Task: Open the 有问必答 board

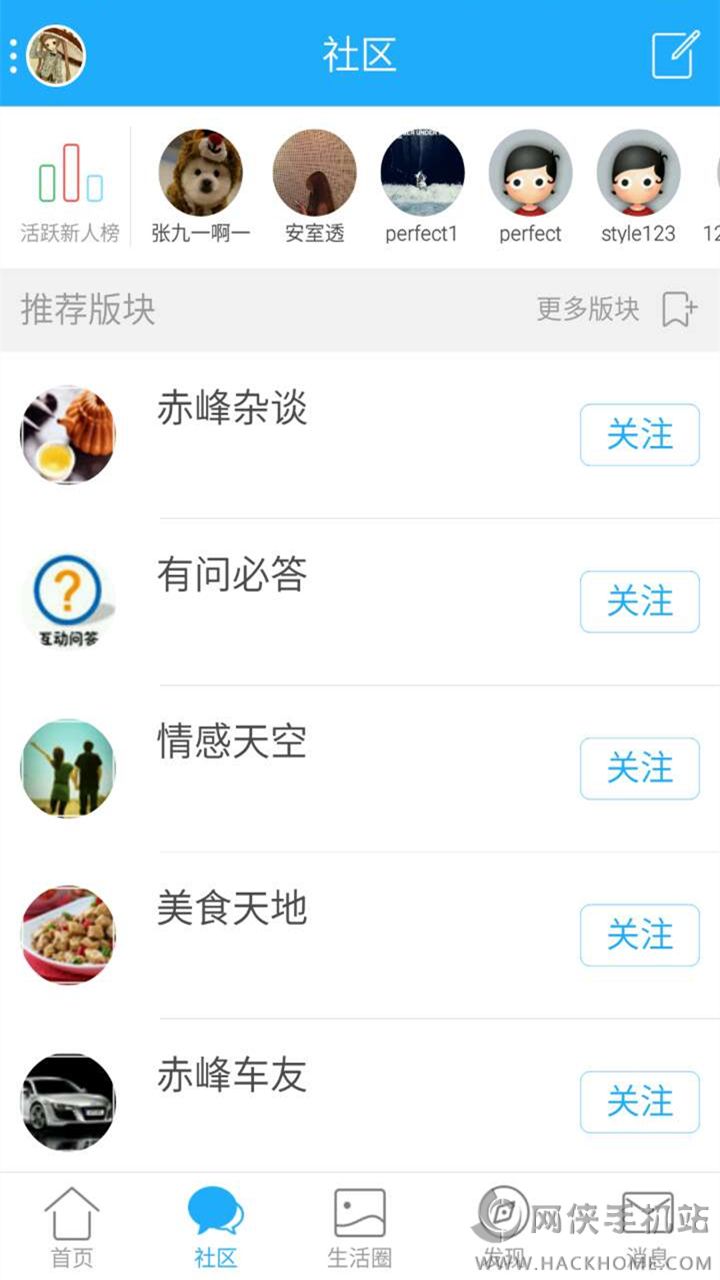Action: click(x=232, y=576)
